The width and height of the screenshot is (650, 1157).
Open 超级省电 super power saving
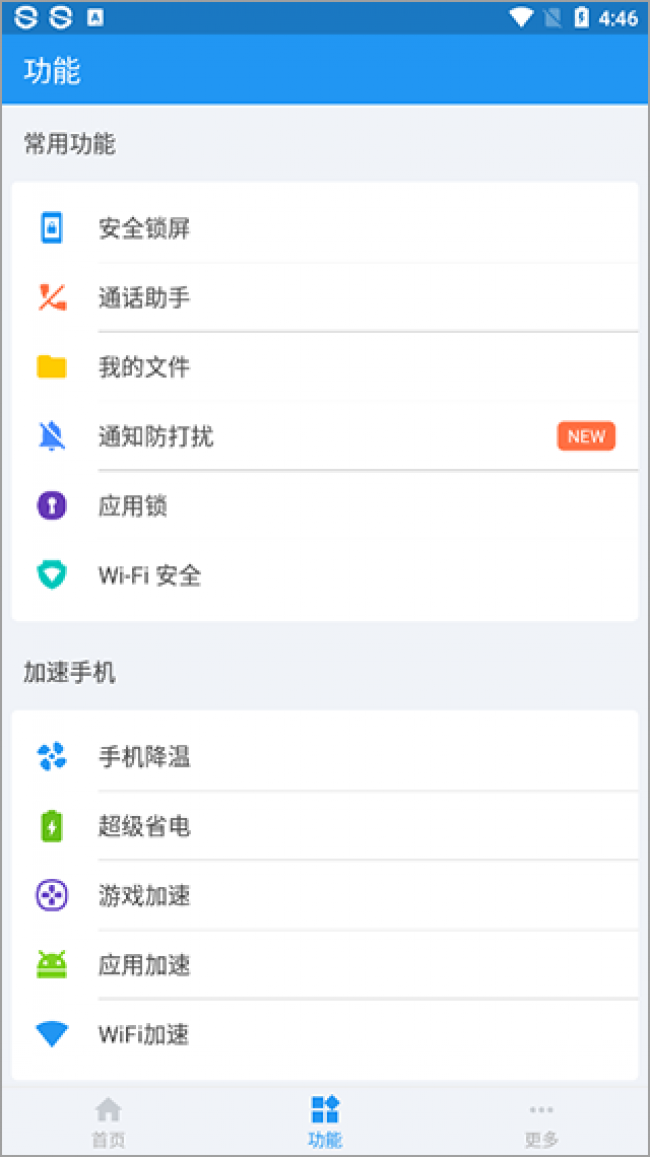click(x=144, y=826)
